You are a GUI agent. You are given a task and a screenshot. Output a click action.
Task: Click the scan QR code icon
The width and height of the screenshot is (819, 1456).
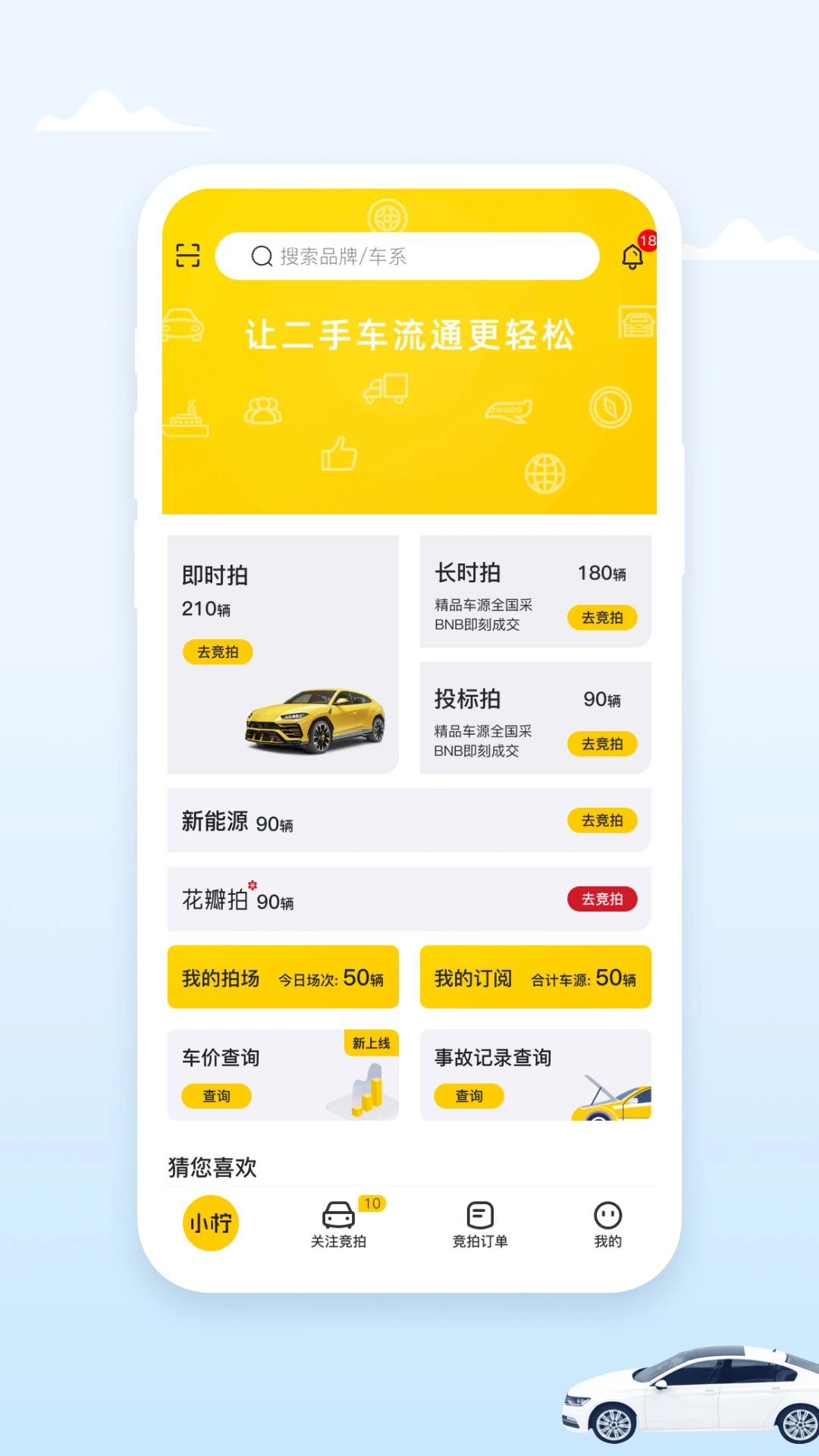[188, 256]
